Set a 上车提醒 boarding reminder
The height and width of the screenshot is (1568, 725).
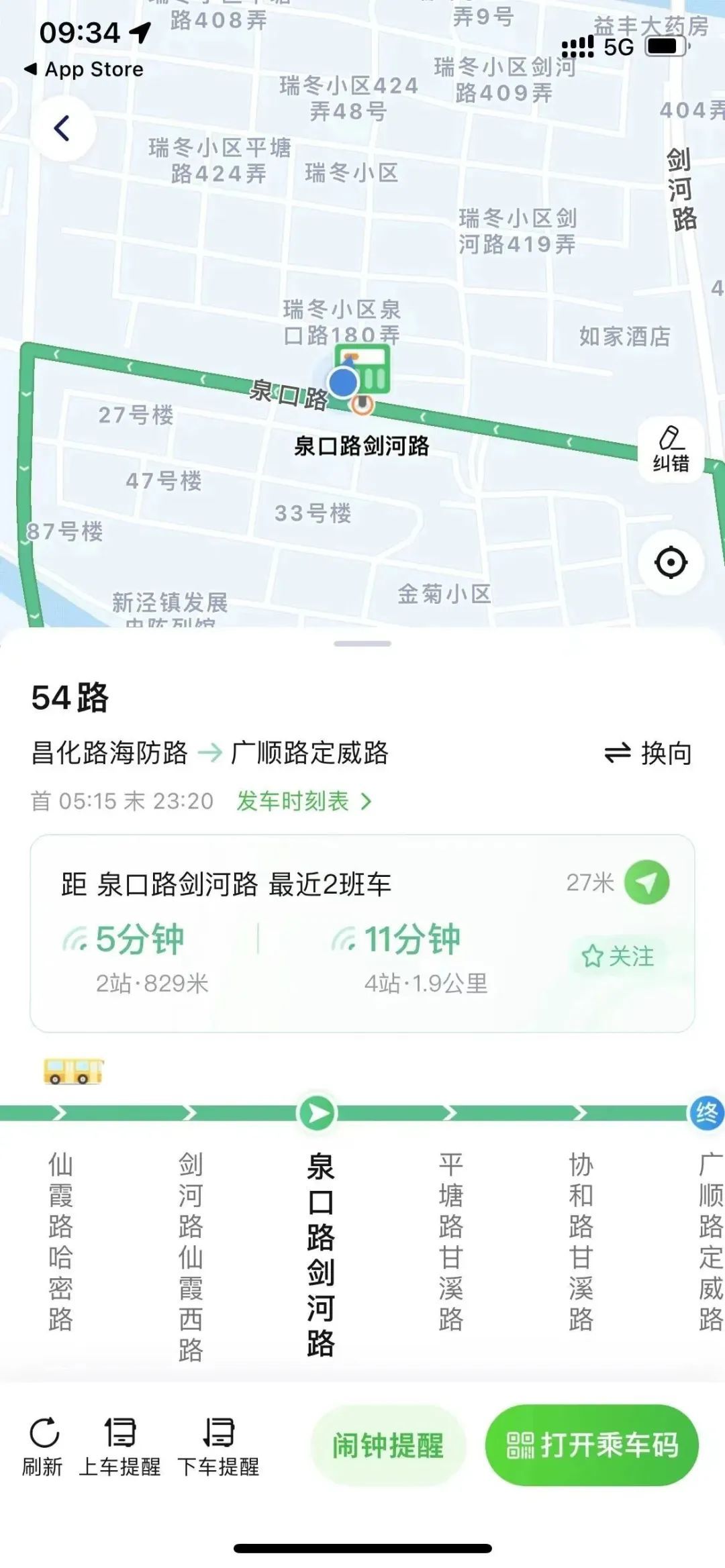pyautogui.click(x=120, y=1447)
